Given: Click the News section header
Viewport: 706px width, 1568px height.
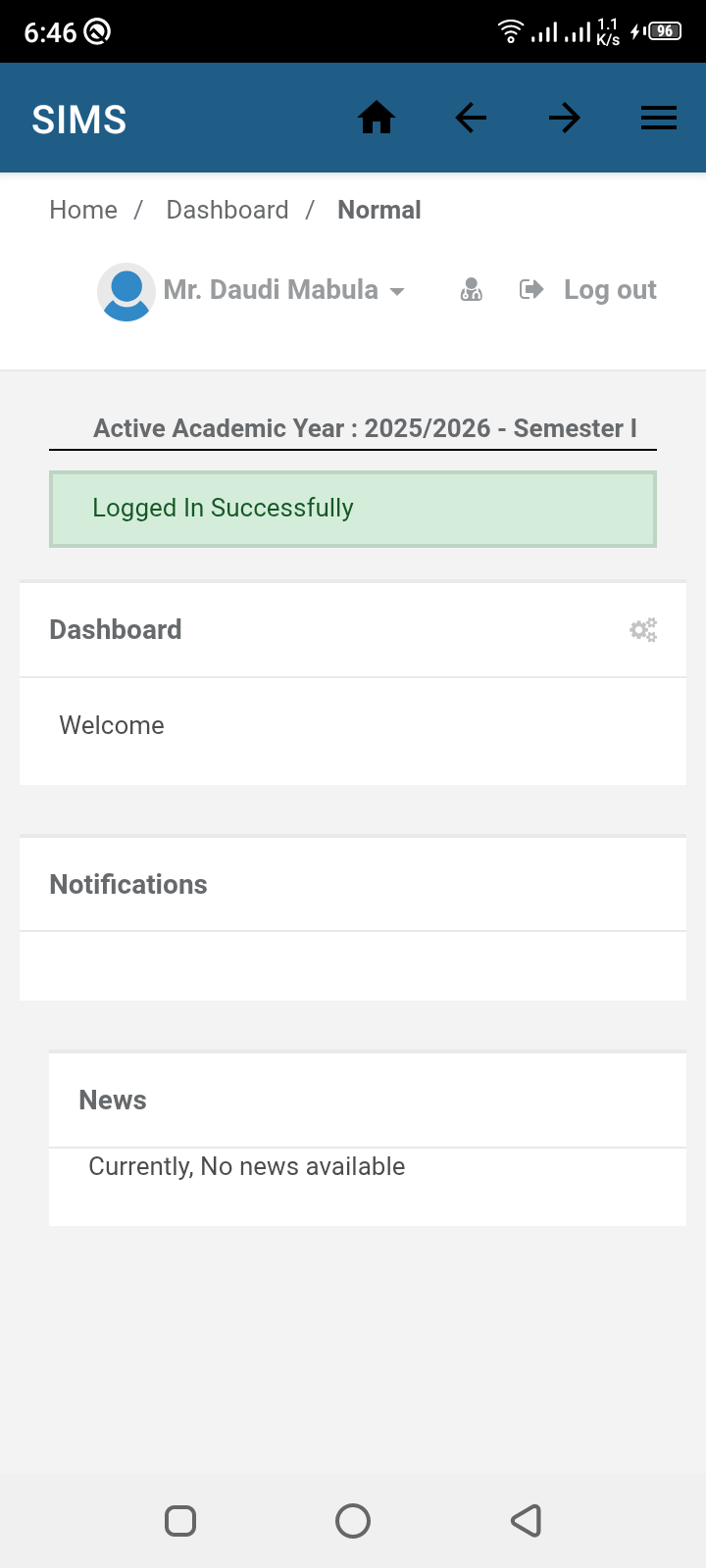Looking at the screenshot, I should pyautogui.click(x=112, y=1100).
